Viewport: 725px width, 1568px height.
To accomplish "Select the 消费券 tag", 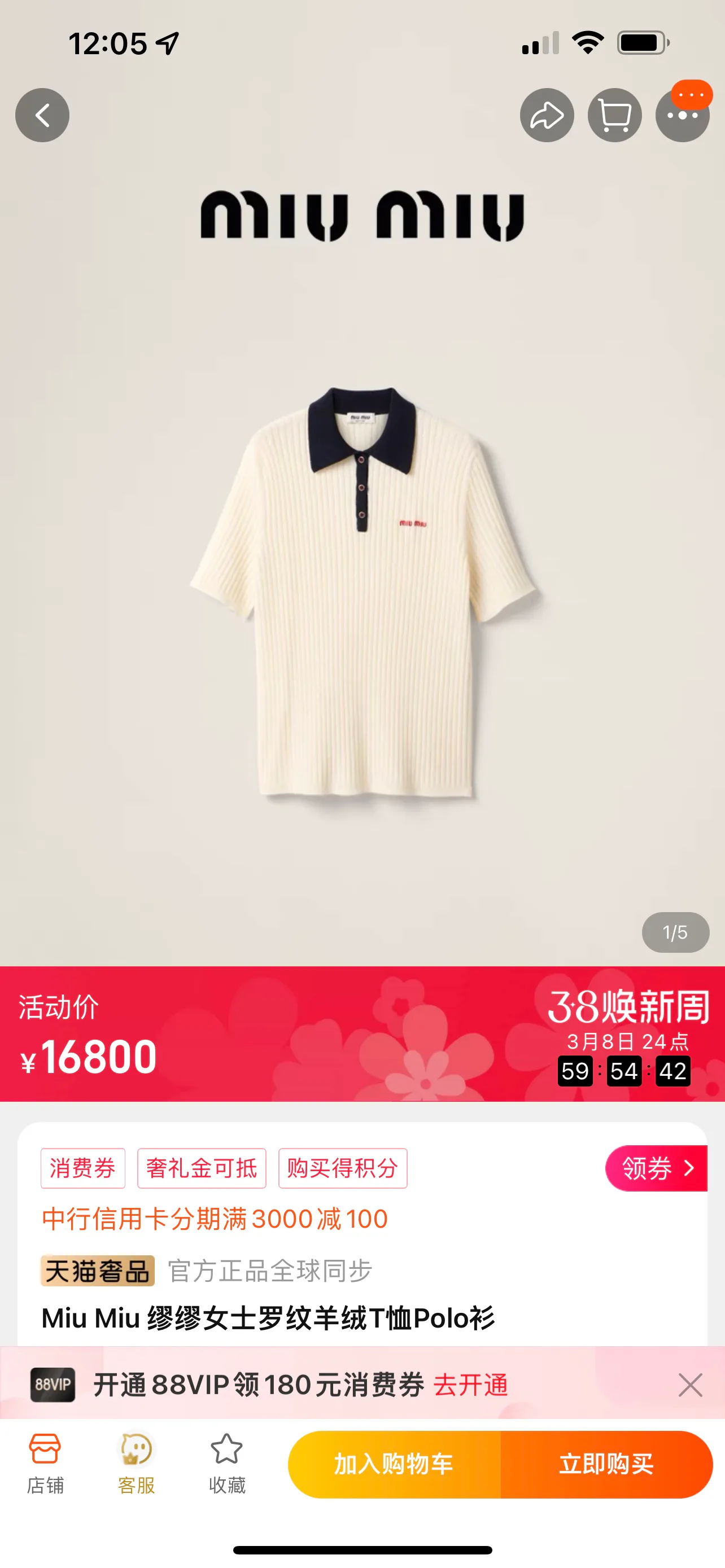I will point(83,1168).
